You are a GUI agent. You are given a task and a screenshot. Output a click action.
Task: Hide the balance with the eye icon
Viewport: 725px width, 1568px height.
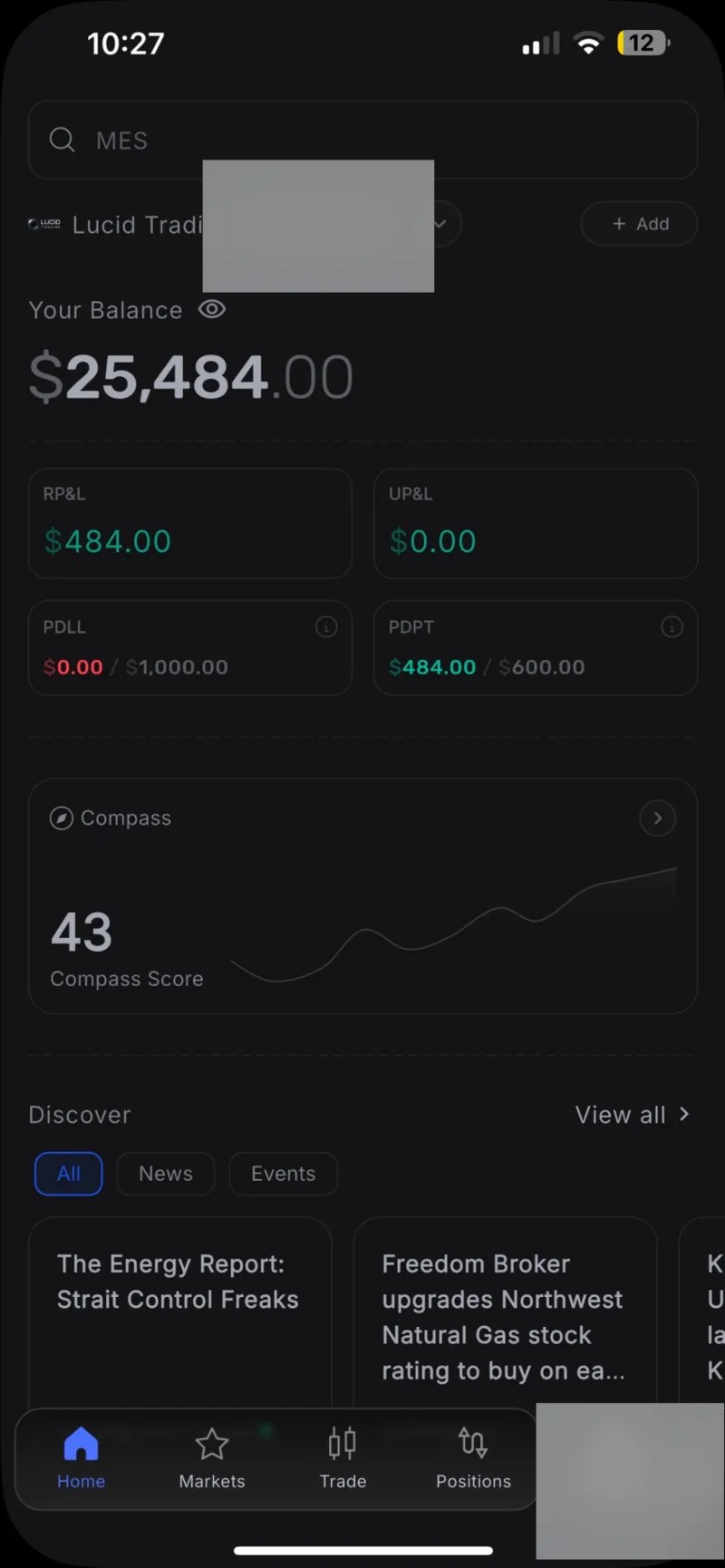212,310
